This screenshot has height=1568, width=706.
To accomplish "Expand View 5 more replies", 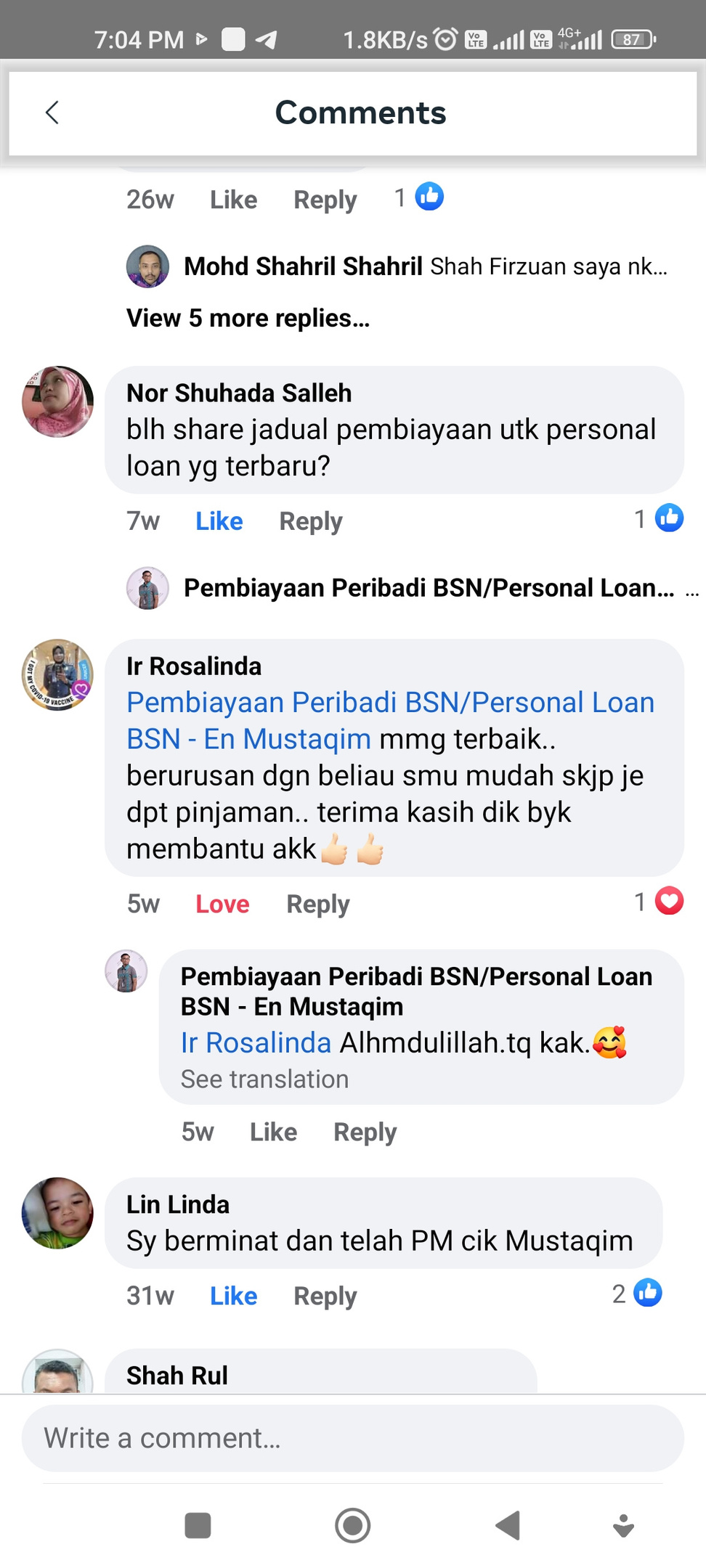I will (x=248, y=318).
